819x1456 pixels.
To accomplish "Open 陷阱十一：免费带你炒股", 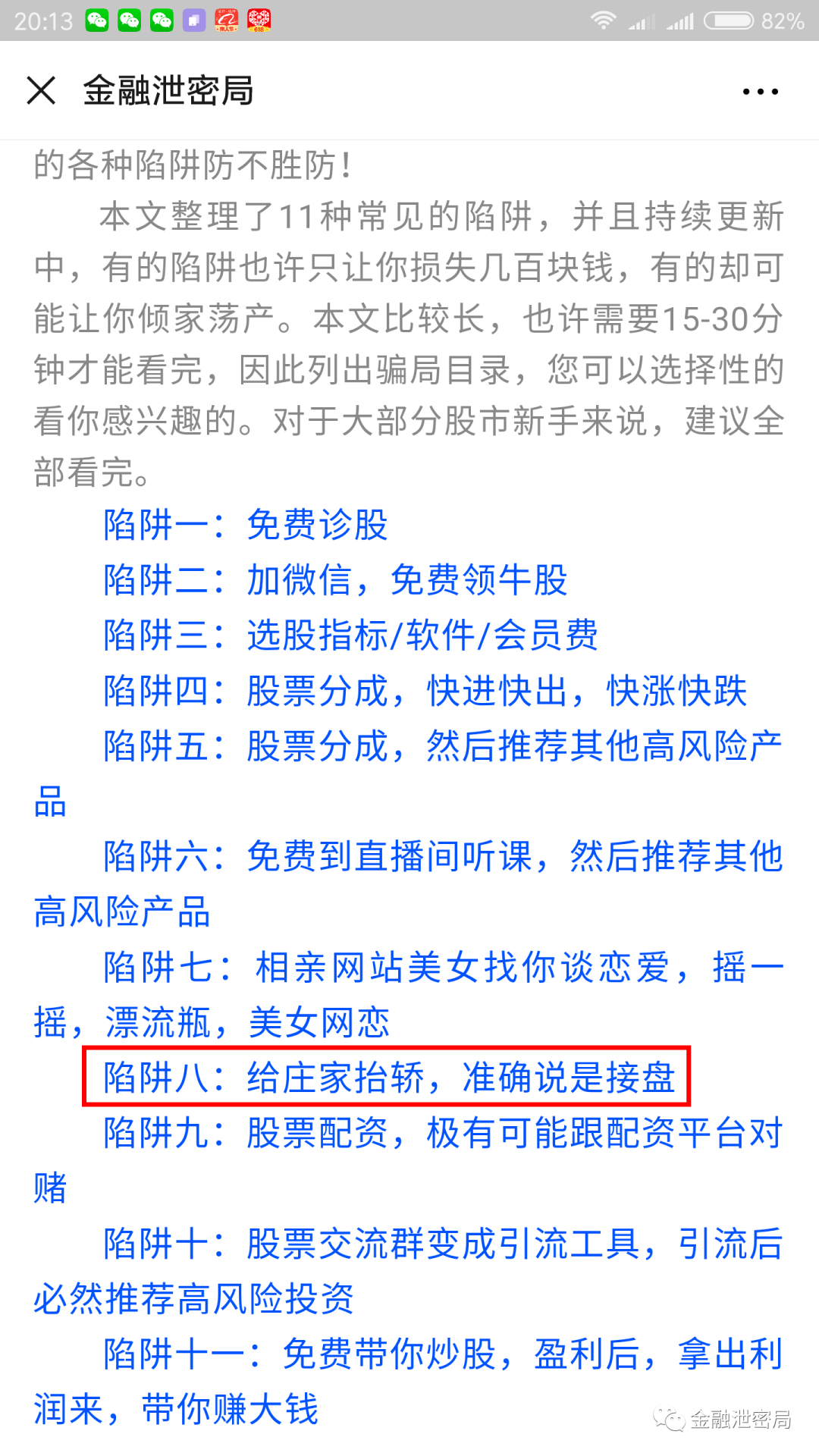I will point(442,1355).
